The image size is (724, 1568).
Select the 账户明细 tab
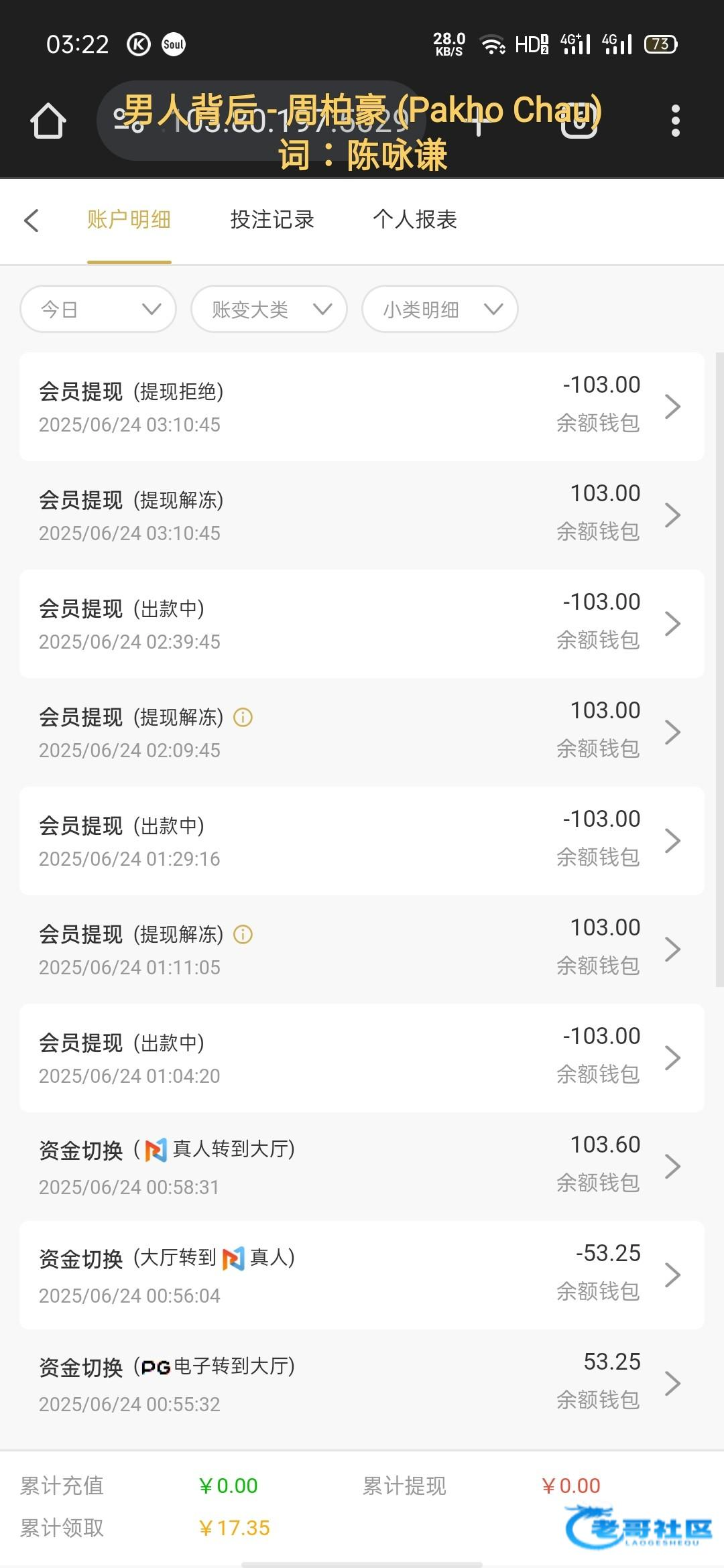129,220
